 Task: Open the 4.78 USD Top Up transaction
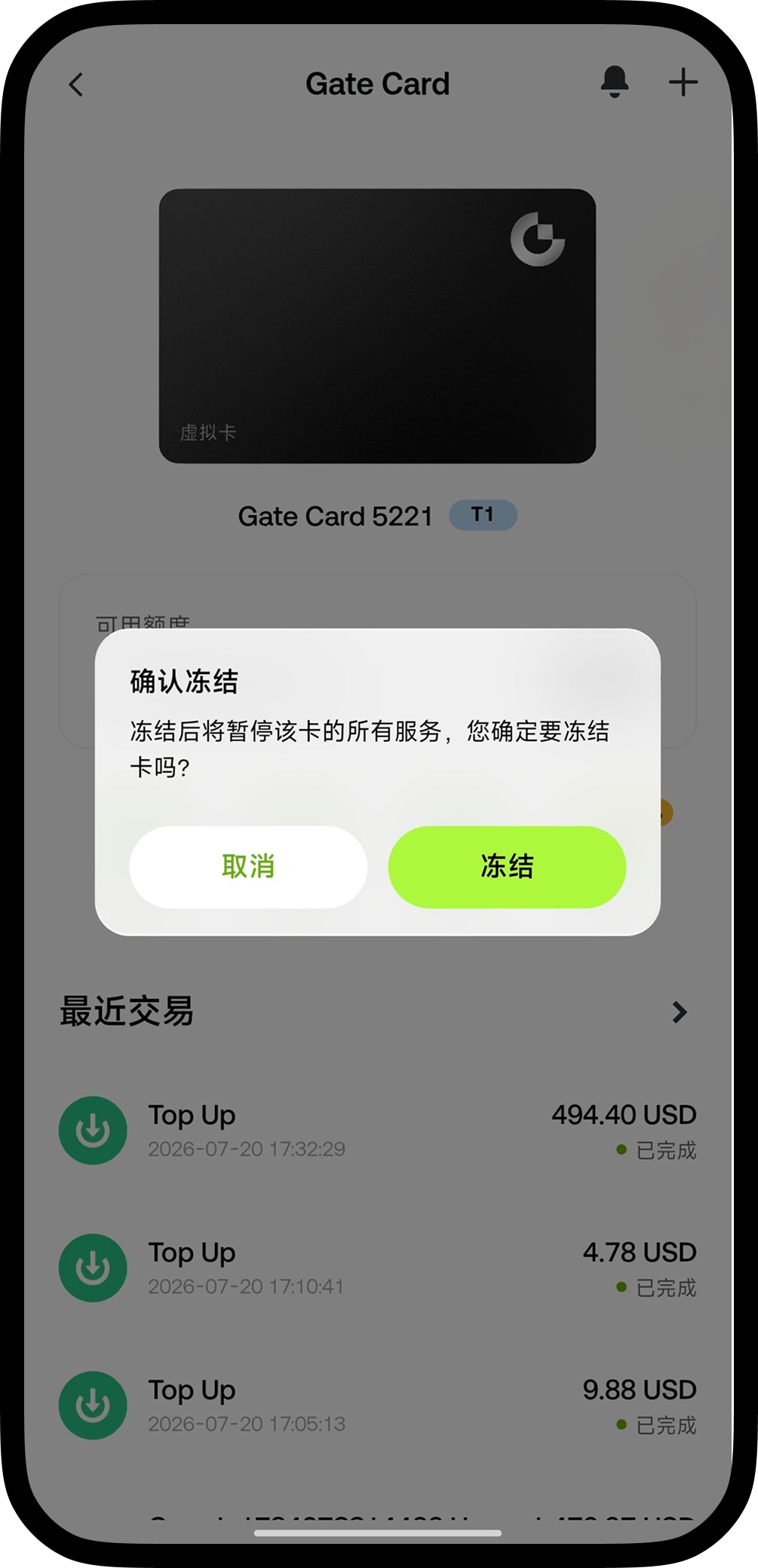pos(377,1268)
